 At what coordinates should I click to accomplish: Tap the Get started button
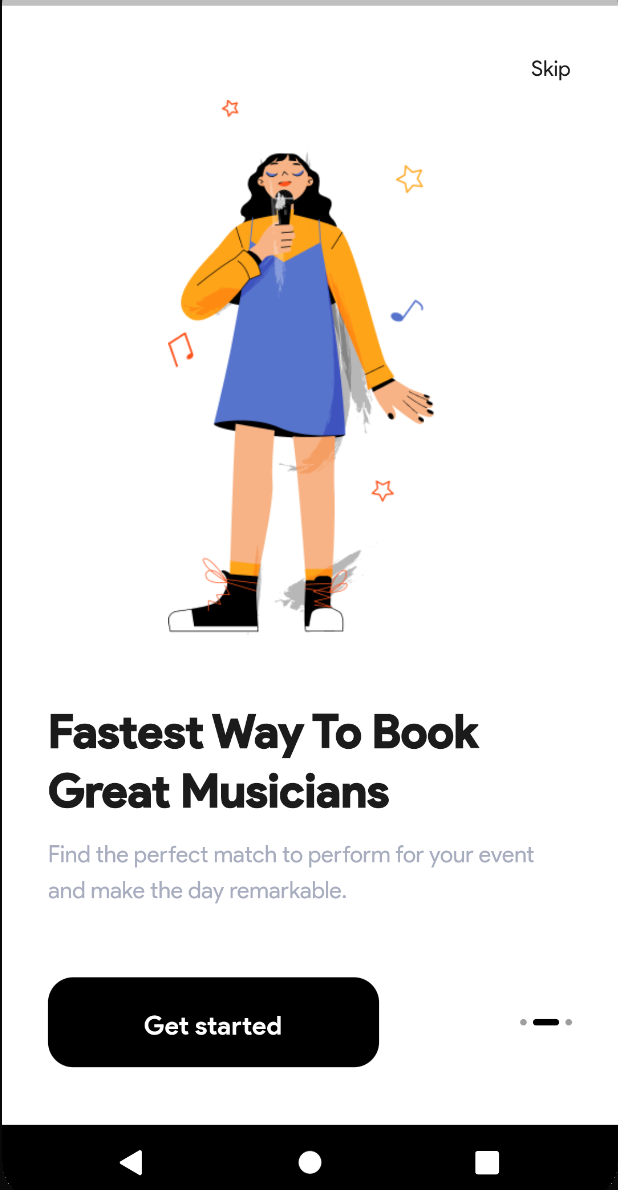(x=213, y=1022)
